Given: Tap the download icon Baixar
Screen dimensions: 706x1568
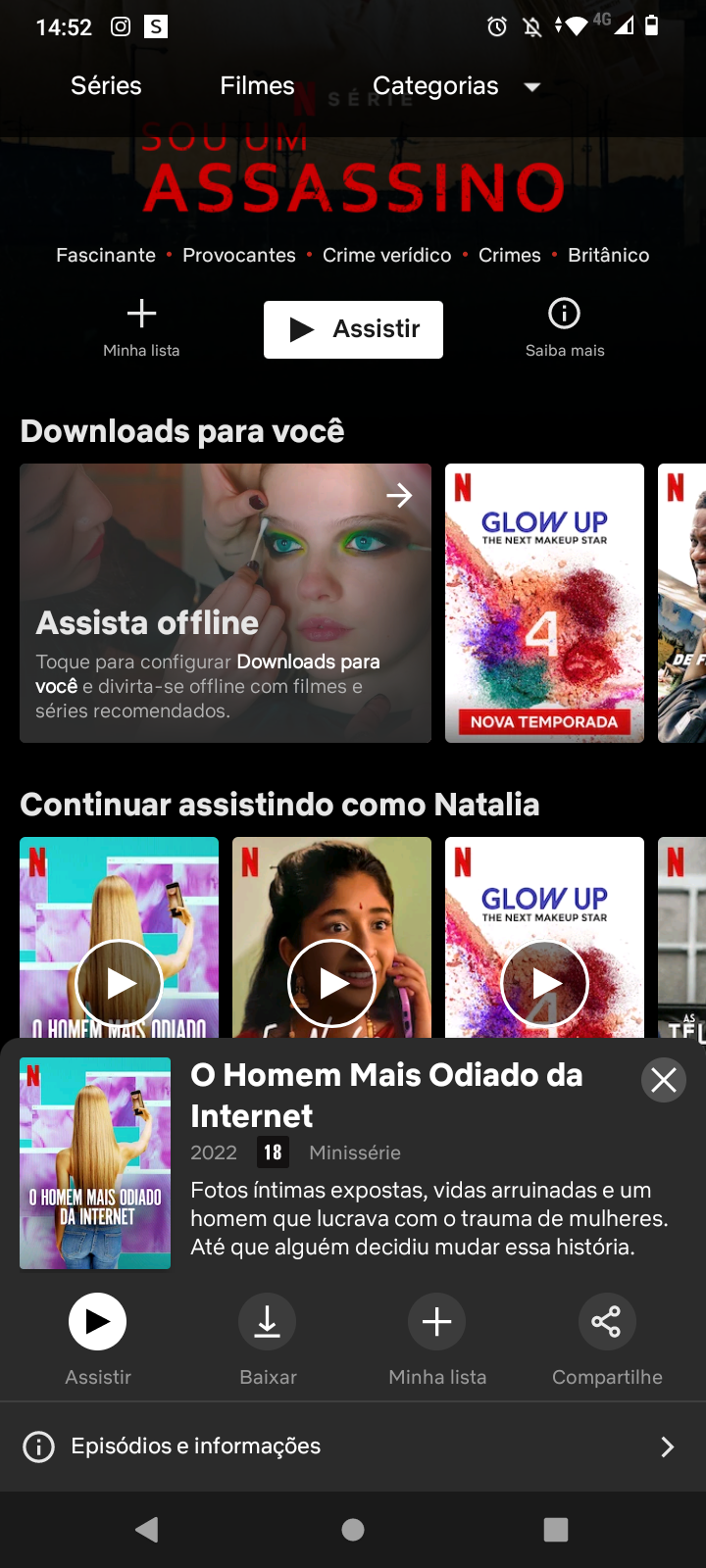Looking at the screenshot, I should [x=267, y=1321].
